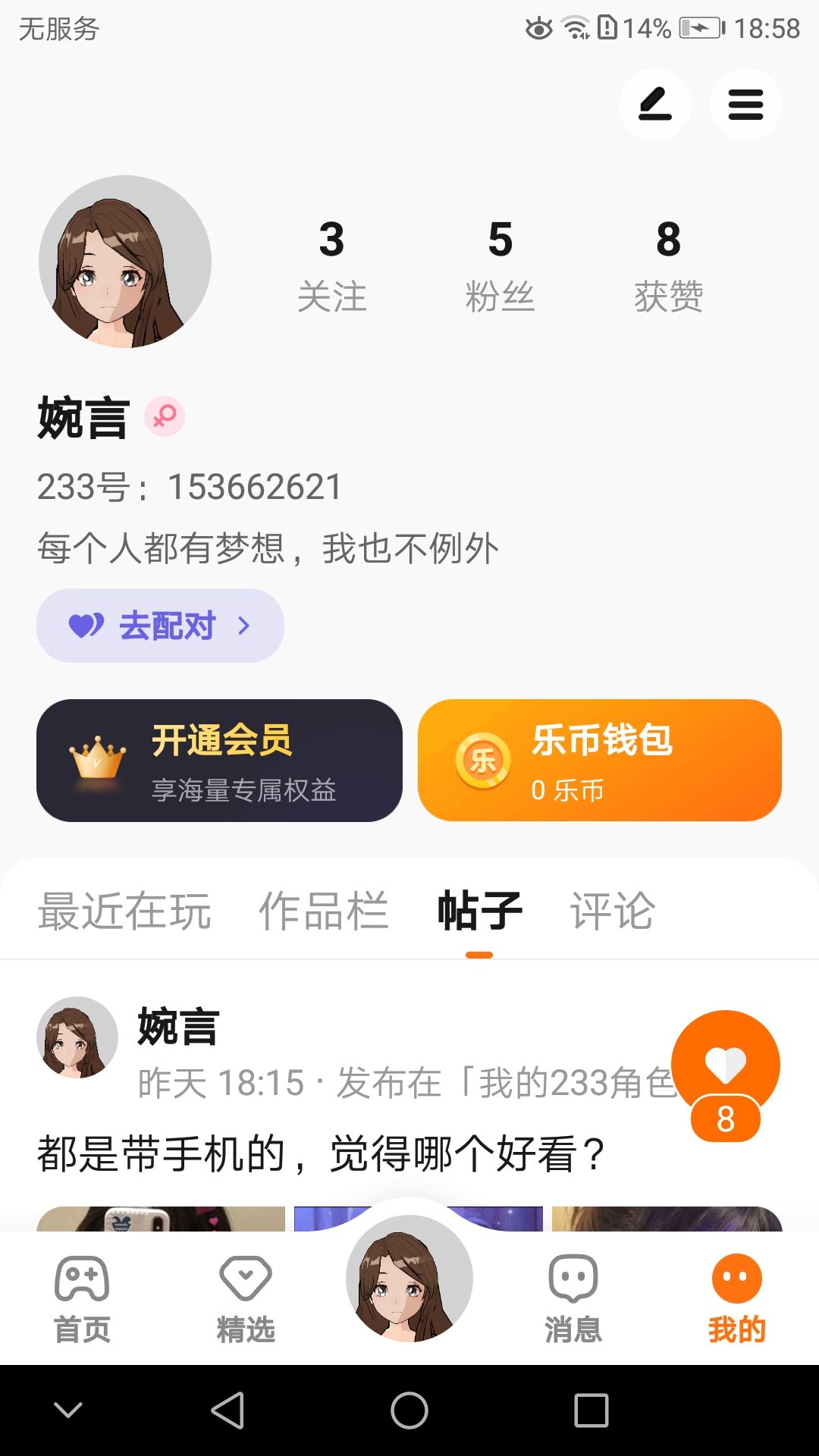Open the 开通会员 membership card

219,761
